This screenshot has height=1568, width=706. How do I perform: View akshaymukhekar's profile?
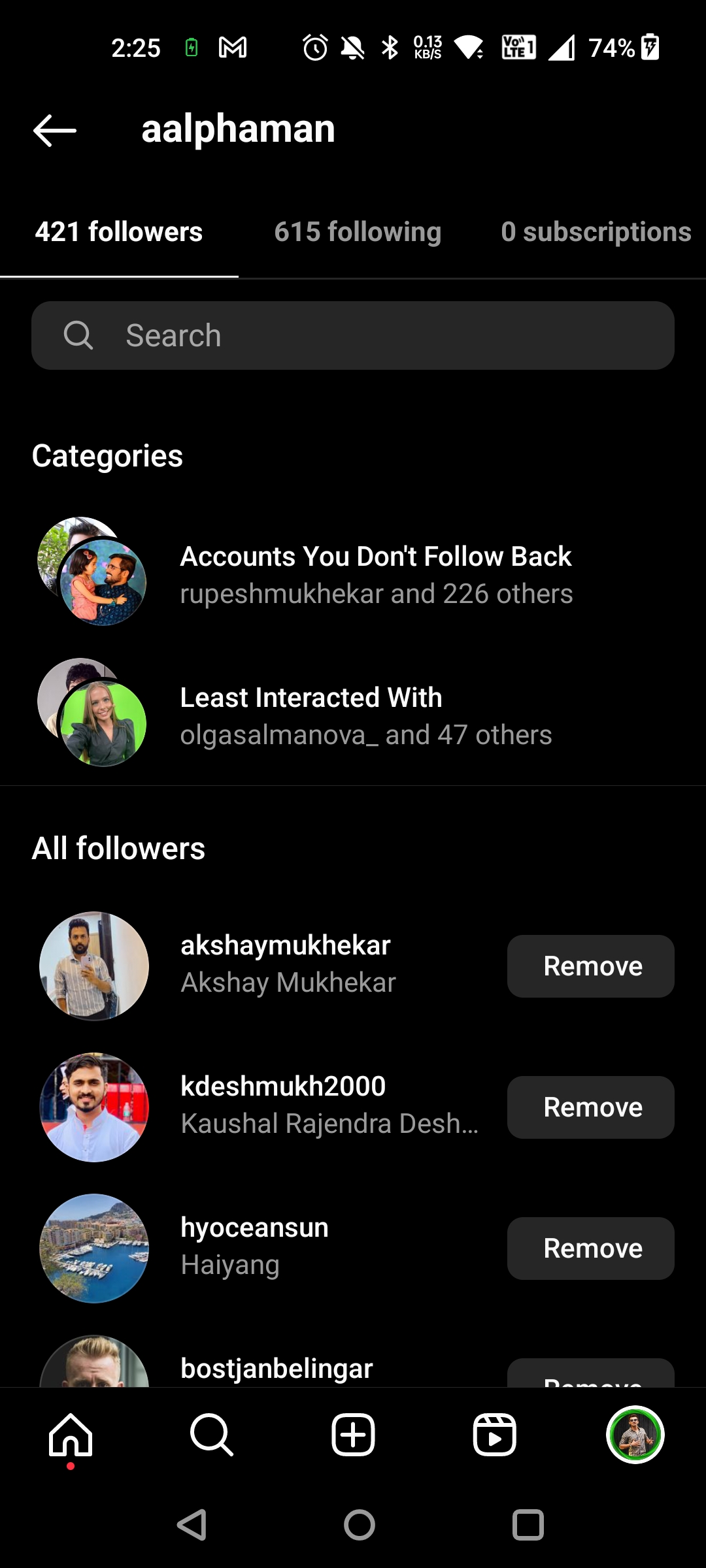click(x=286, y=945)
